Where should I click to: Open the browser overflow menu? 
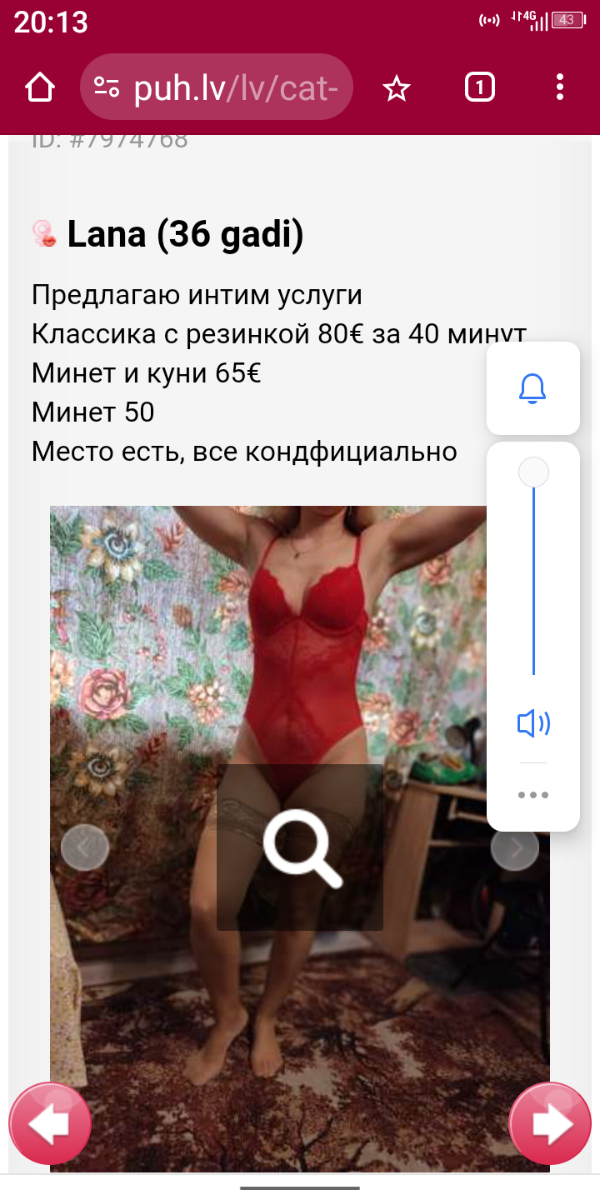[x=560, y=88]
